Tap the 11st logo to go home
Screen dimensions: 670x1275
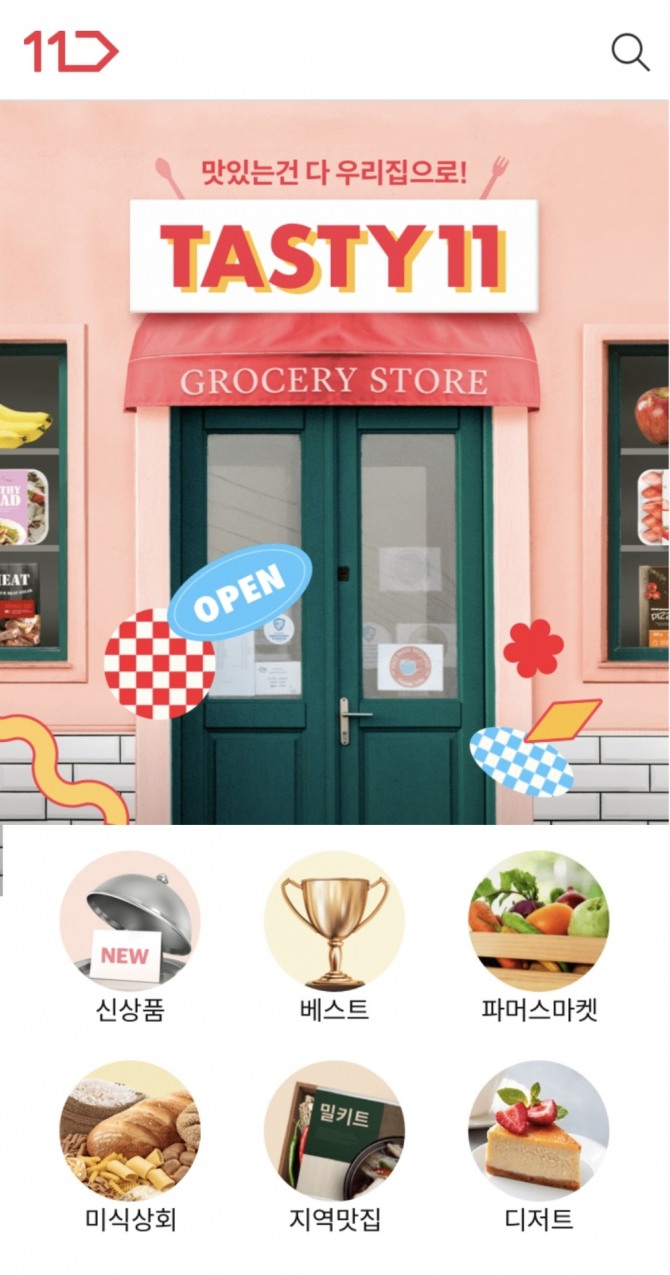71,51
